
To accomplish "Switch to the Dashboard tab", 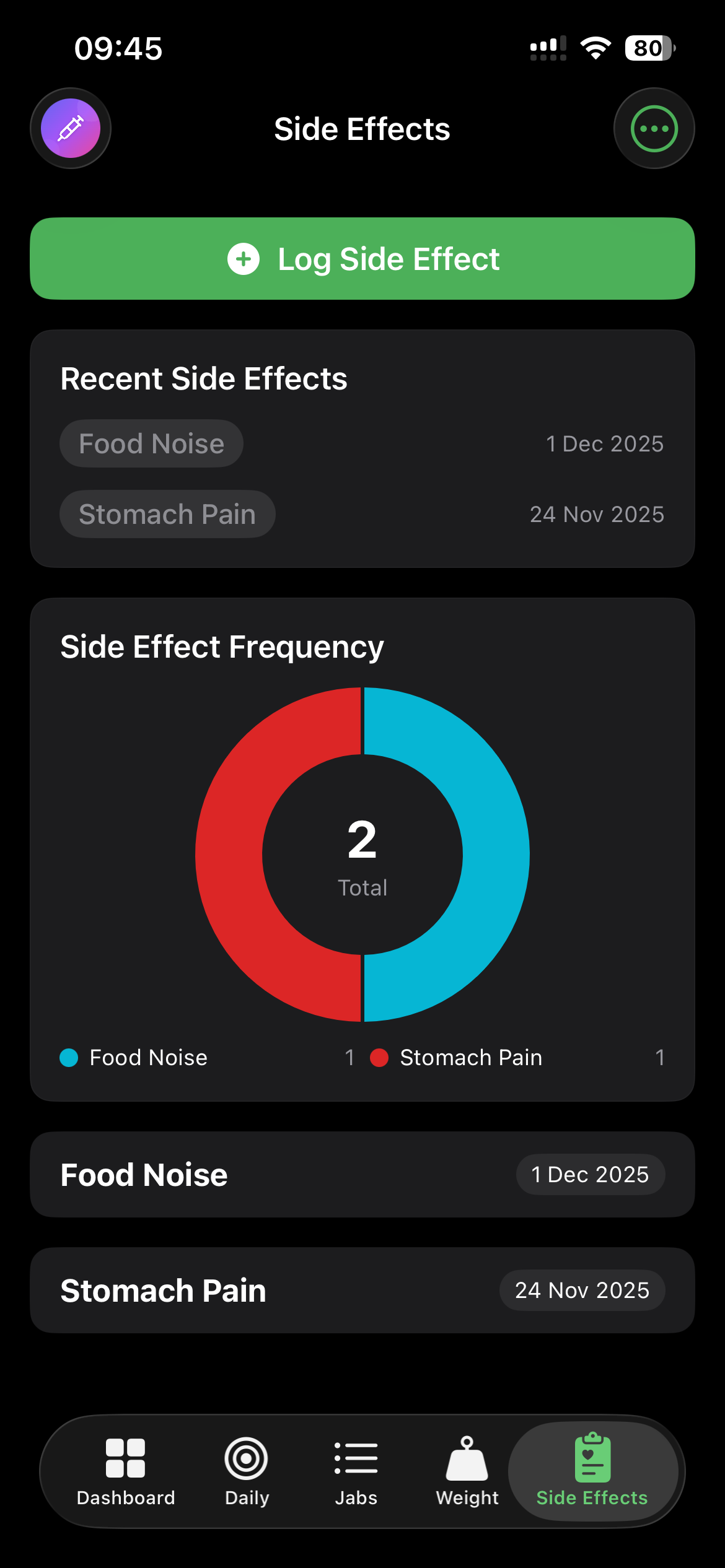I will (x=125, y=1474).
